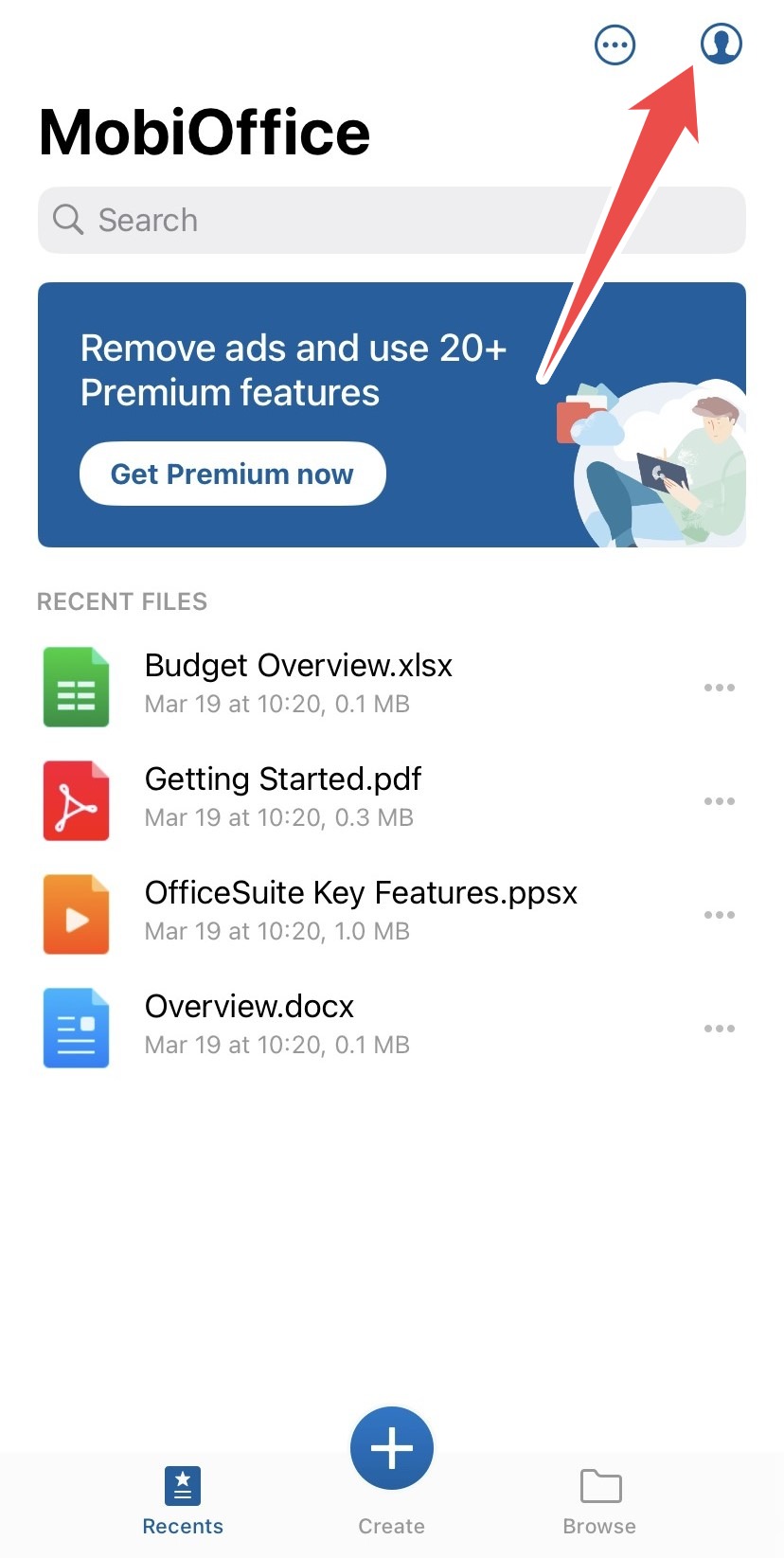Switch to the Browse tab

[x=599, y=1504]
